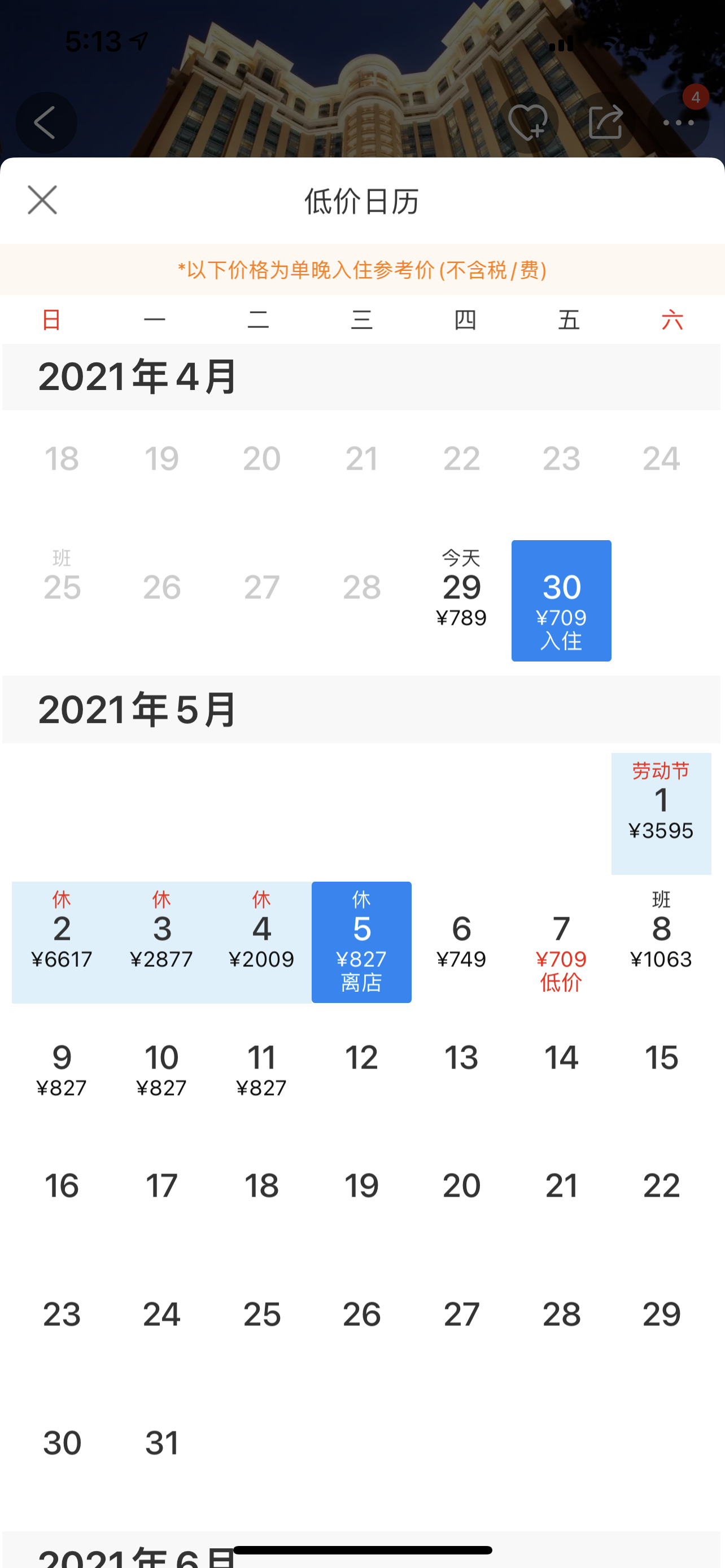
Task: Select May 2 priced at ¥6617
Action: point(62,941)
